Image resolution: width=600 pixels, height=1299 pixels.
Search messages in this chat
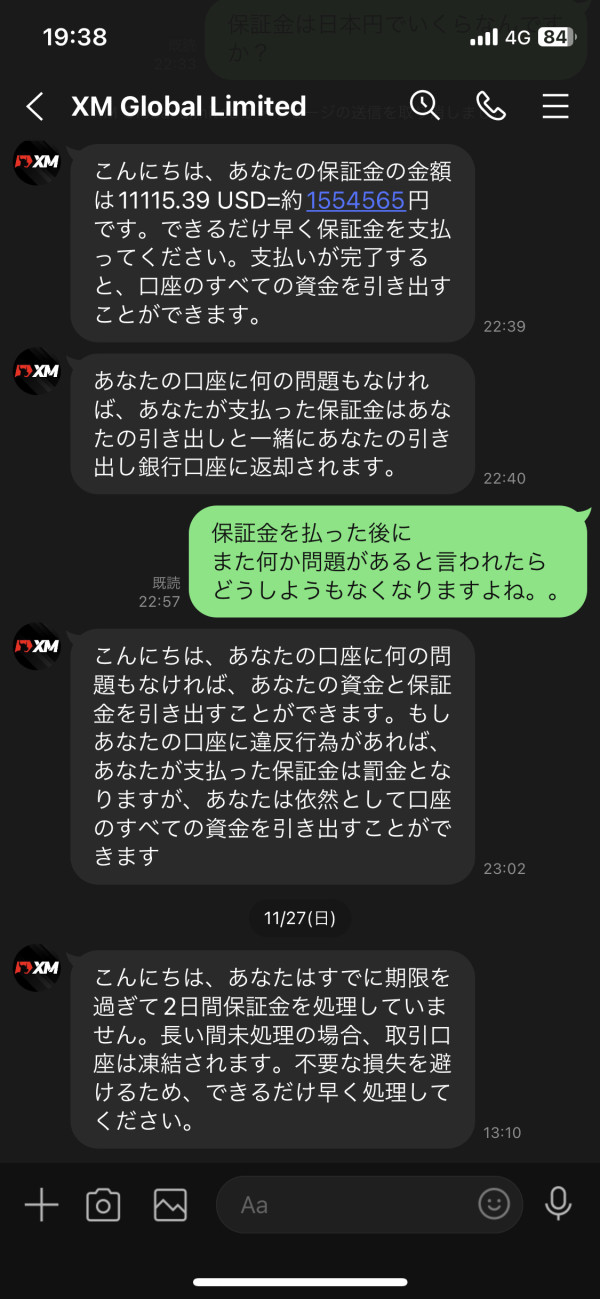point(425,105)
